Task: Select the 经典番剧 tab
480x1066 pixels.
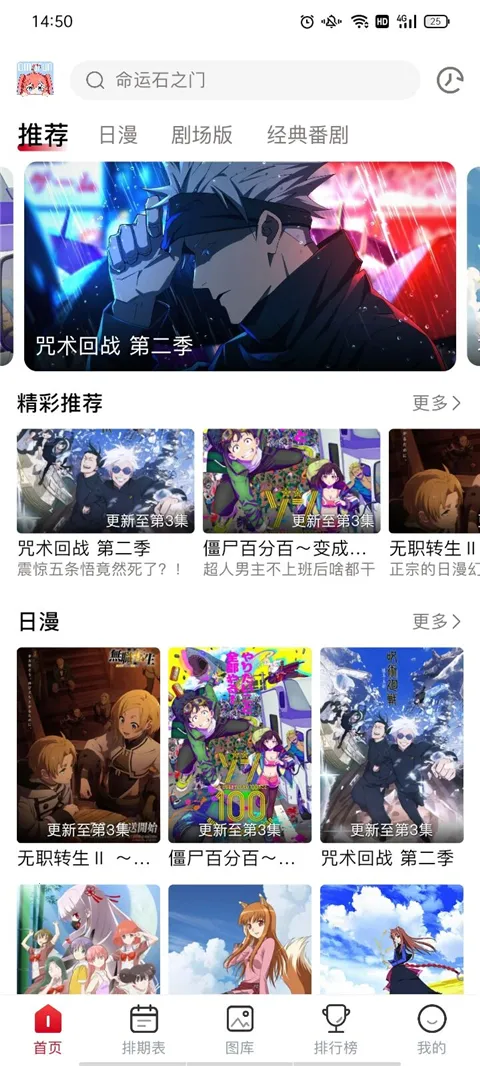Action: pyautogui.click(x=307, y=135)
